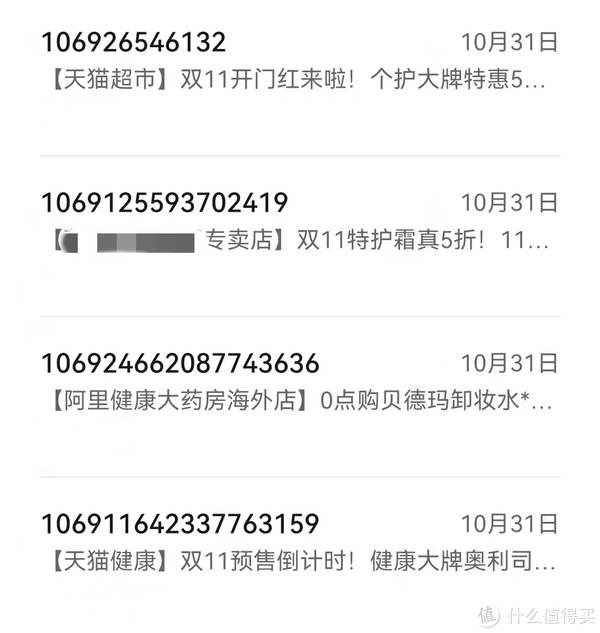Open the SMS thread from 1069125593702419
Image resolution: width=600 pixels, height=633 pixels.
pos(298,222)
